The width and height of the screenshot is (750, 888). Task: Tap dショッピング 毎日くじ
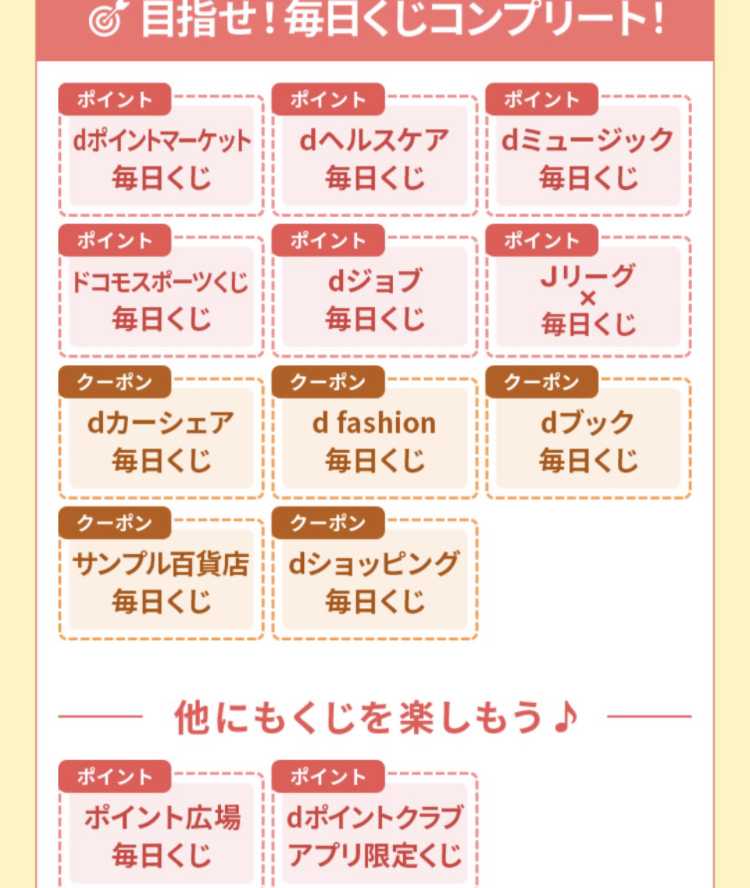point(375,582)
